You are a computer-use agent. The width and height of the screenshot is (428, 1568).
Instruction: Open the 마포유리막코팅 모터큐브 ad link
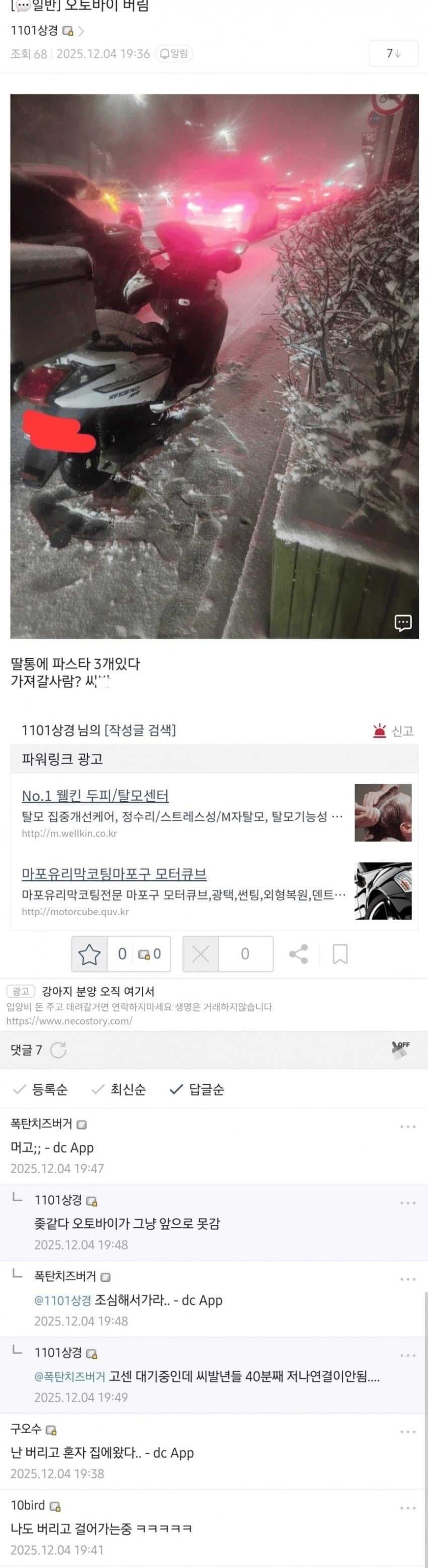[x=114, y=874]
